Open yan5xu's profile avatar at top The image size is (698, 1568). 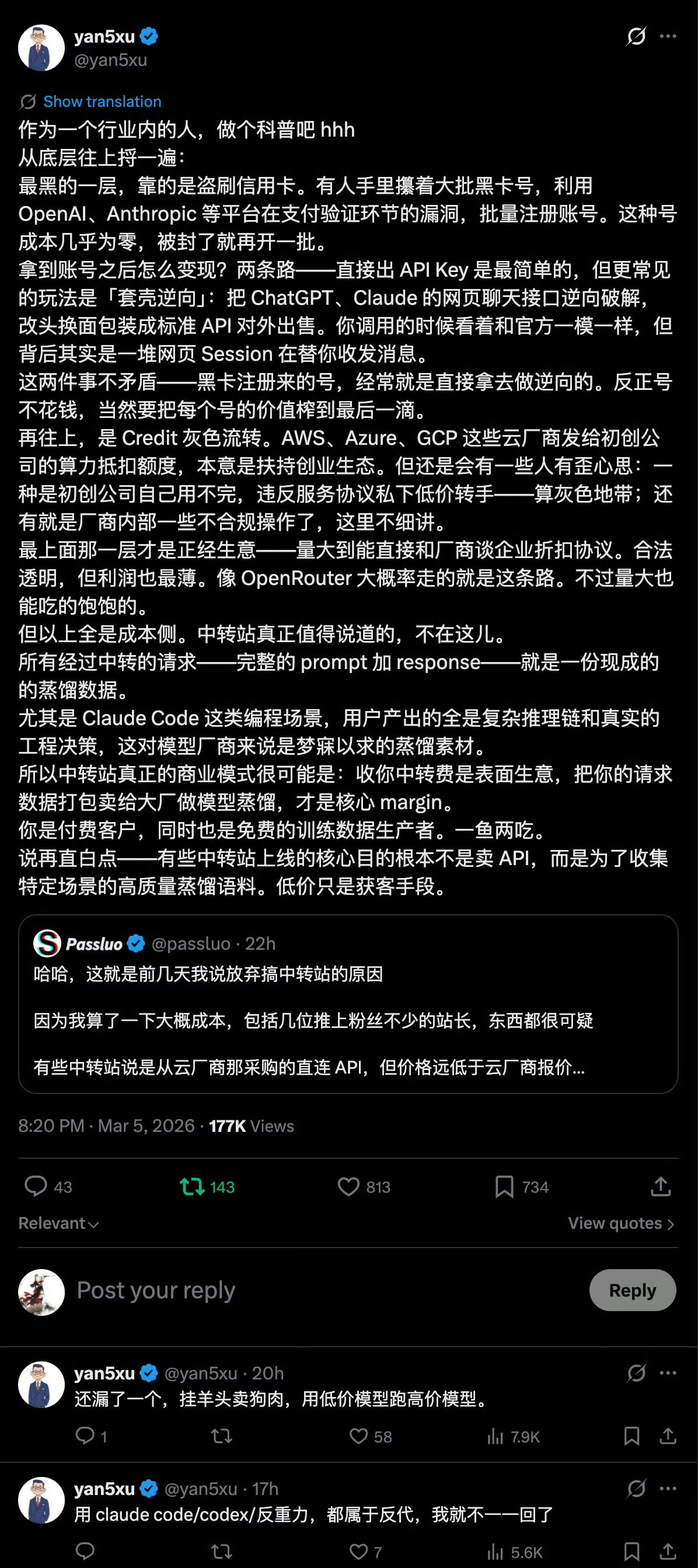click(41, 48)
